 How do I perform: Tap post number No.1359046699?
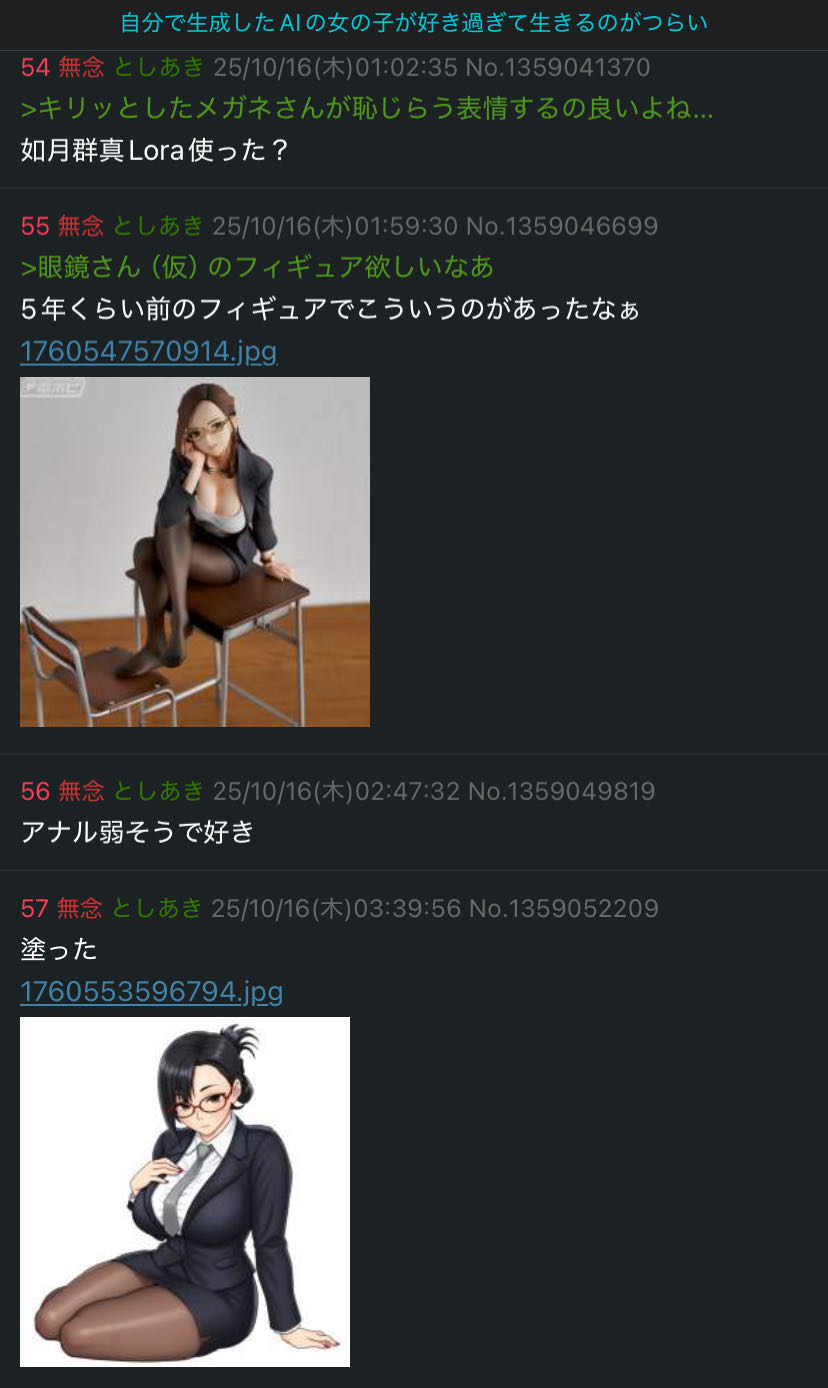click(562, 226)
